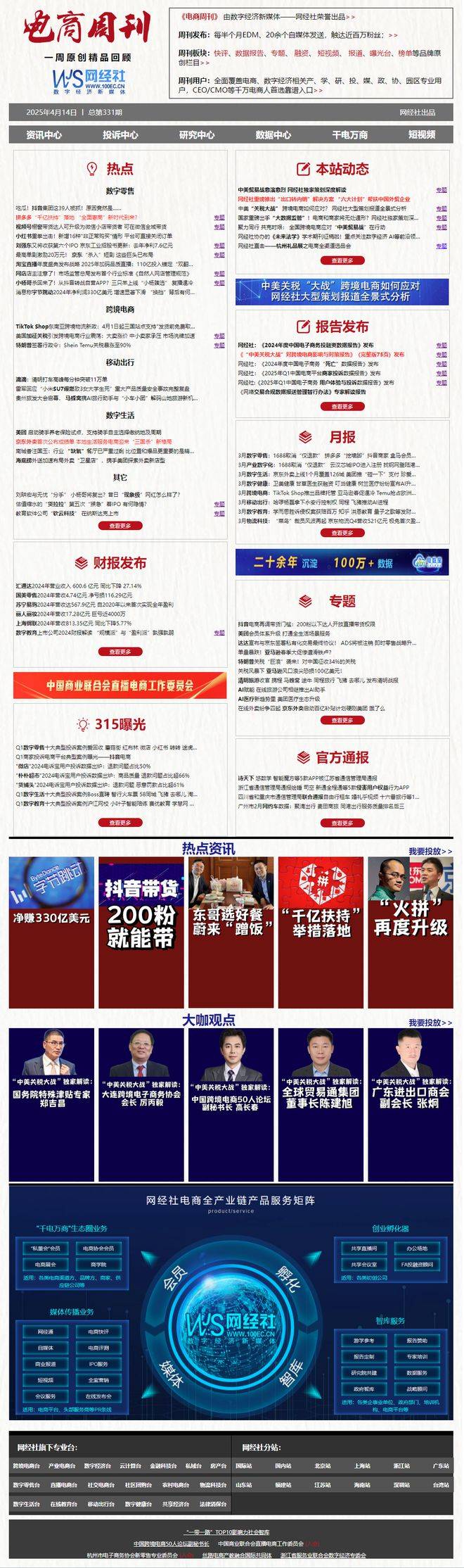View more under 报告发布 section
Screen dimensions: 464x1568
pyautogui.click(x=342, y=407)
